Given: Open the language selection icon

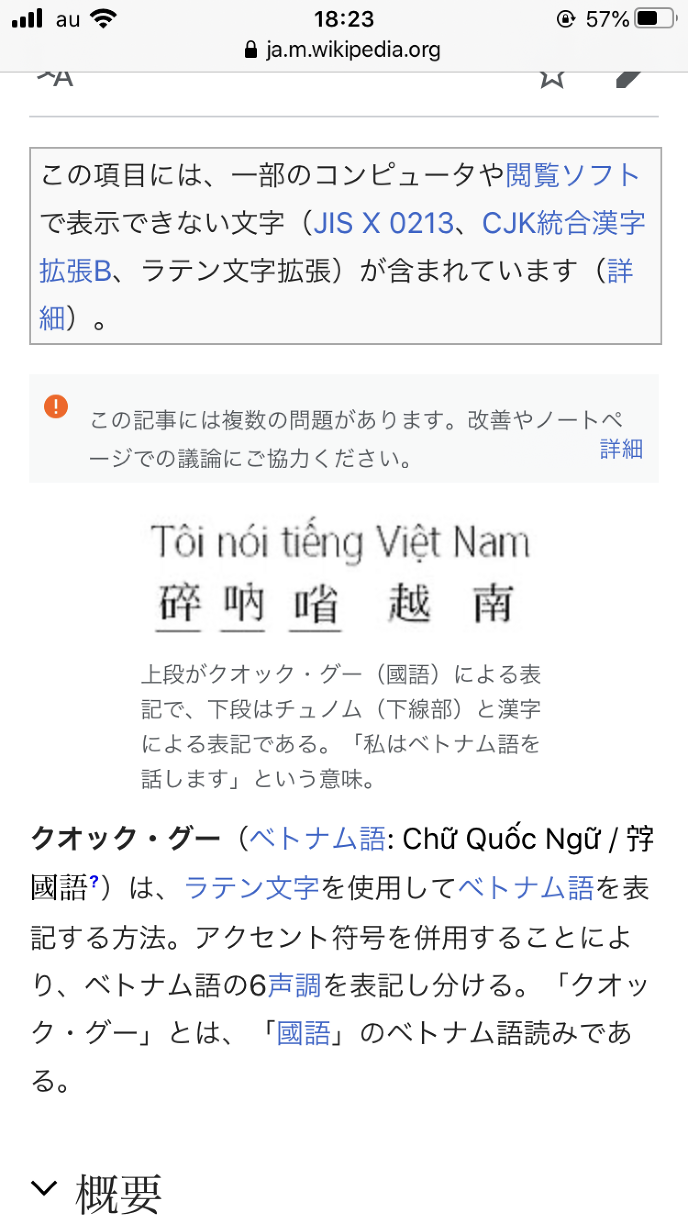Looking at the screenshot, I should click(55, 76).
